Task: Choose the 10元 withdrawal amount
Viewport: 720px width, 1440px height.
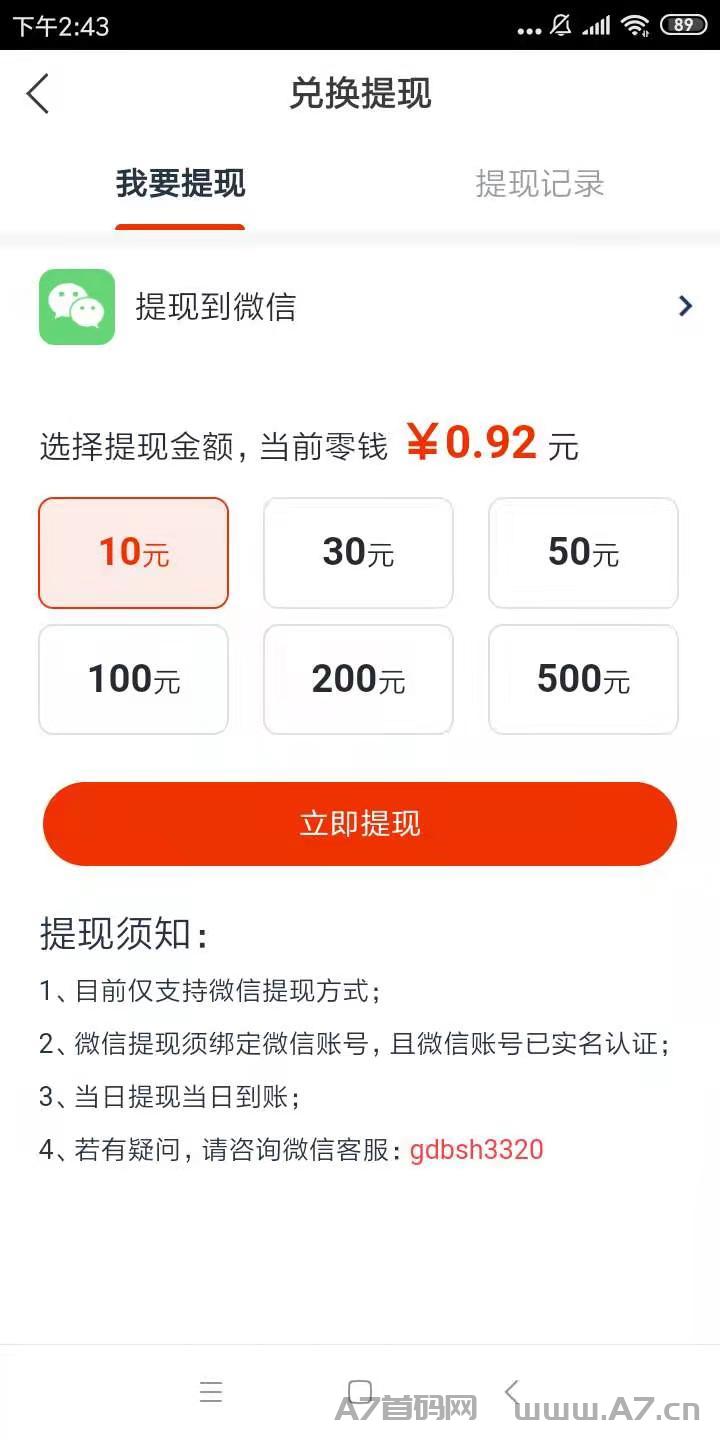Action: tap(134, 553)
